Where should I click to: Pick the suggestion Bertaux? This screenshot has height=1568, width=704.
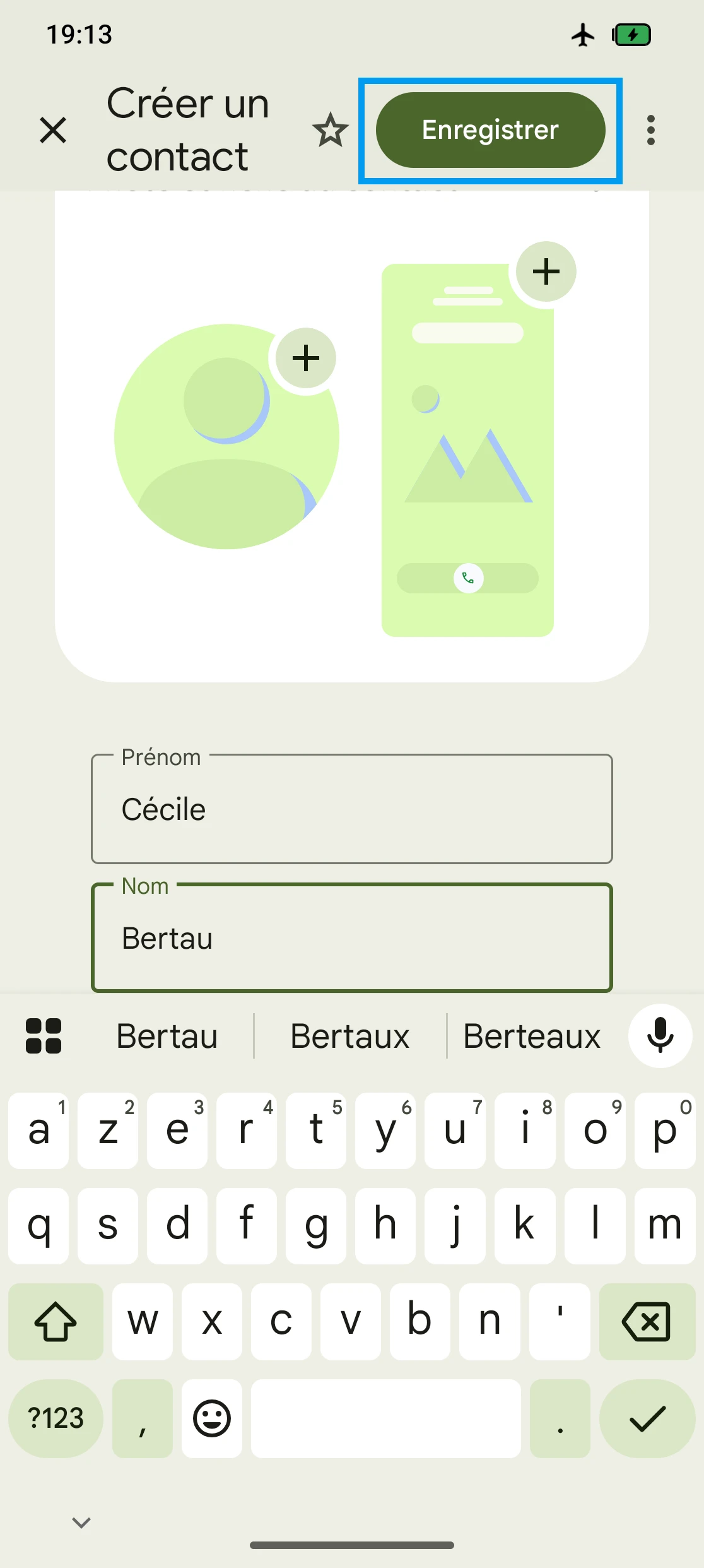tap(350, 1036)
